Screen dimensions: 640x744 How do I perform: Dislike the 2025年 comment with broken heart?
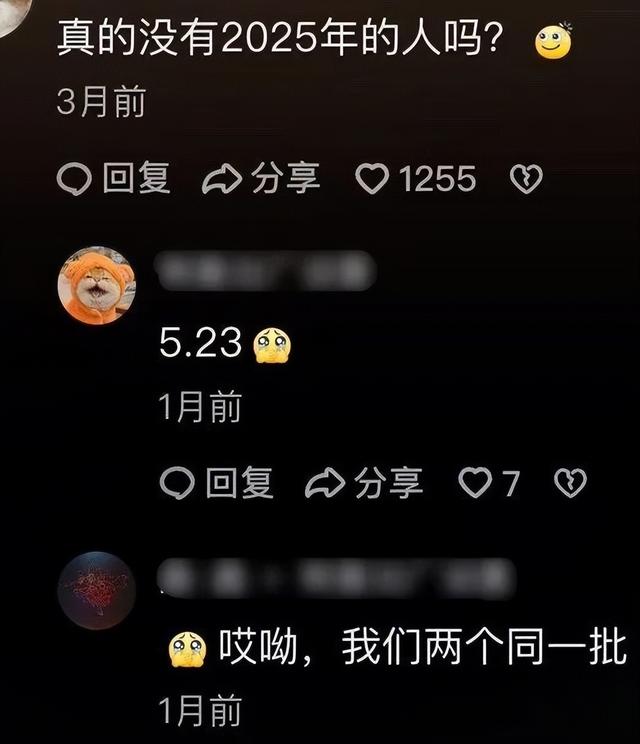pos(527,180)
